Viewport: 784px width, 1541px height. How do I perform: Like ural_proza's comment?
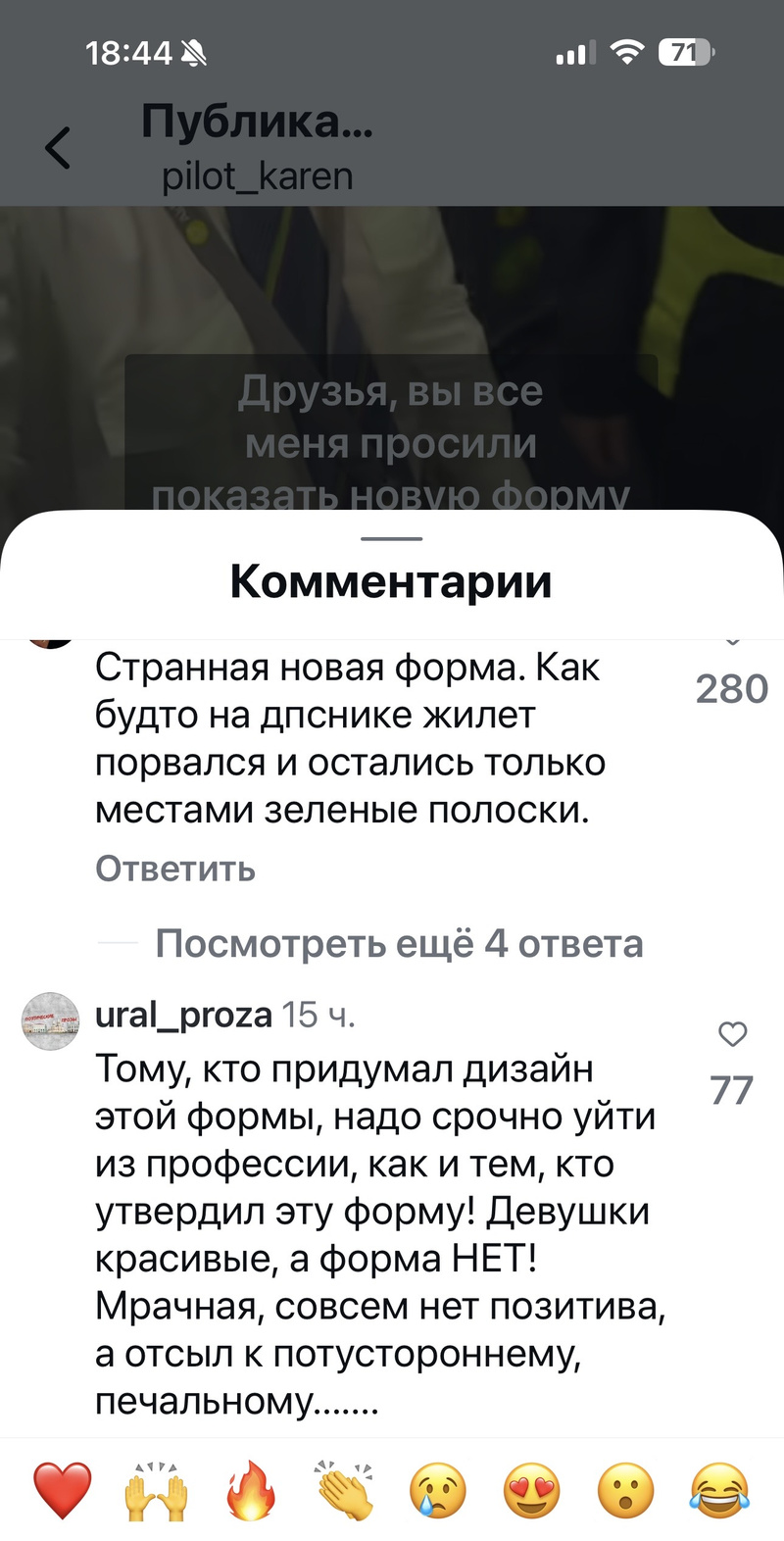pyautogui.click(x=732, y=1034)
